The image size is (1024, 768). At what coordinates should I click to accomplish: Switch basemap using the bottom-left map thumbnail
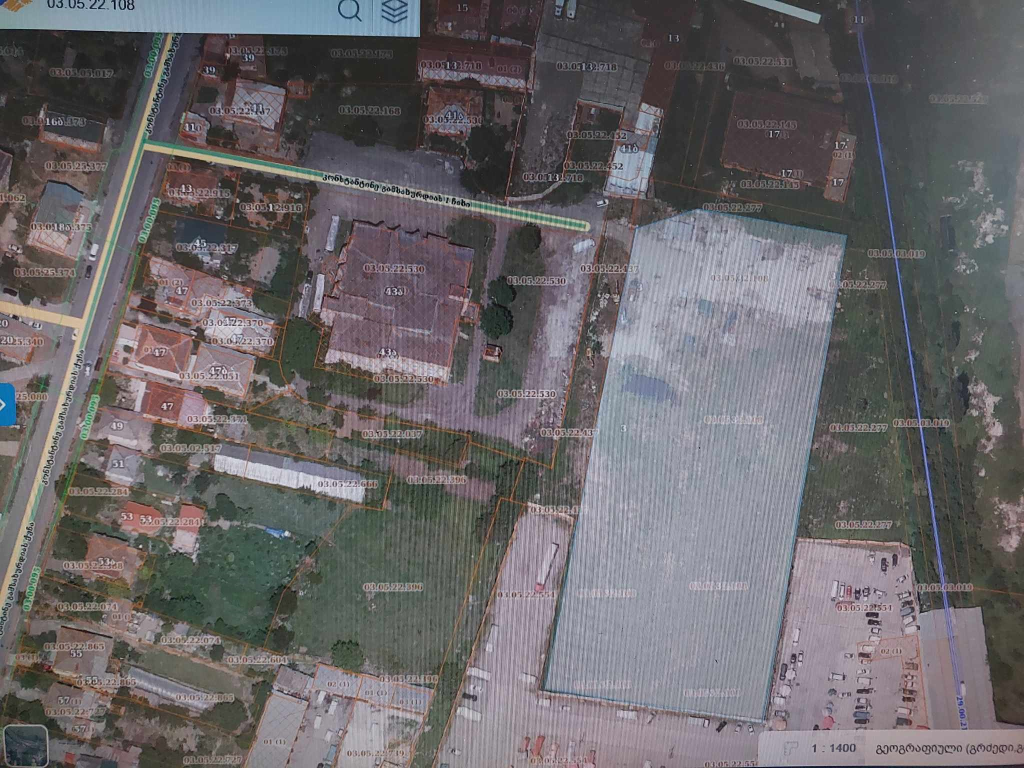[25, 747]
